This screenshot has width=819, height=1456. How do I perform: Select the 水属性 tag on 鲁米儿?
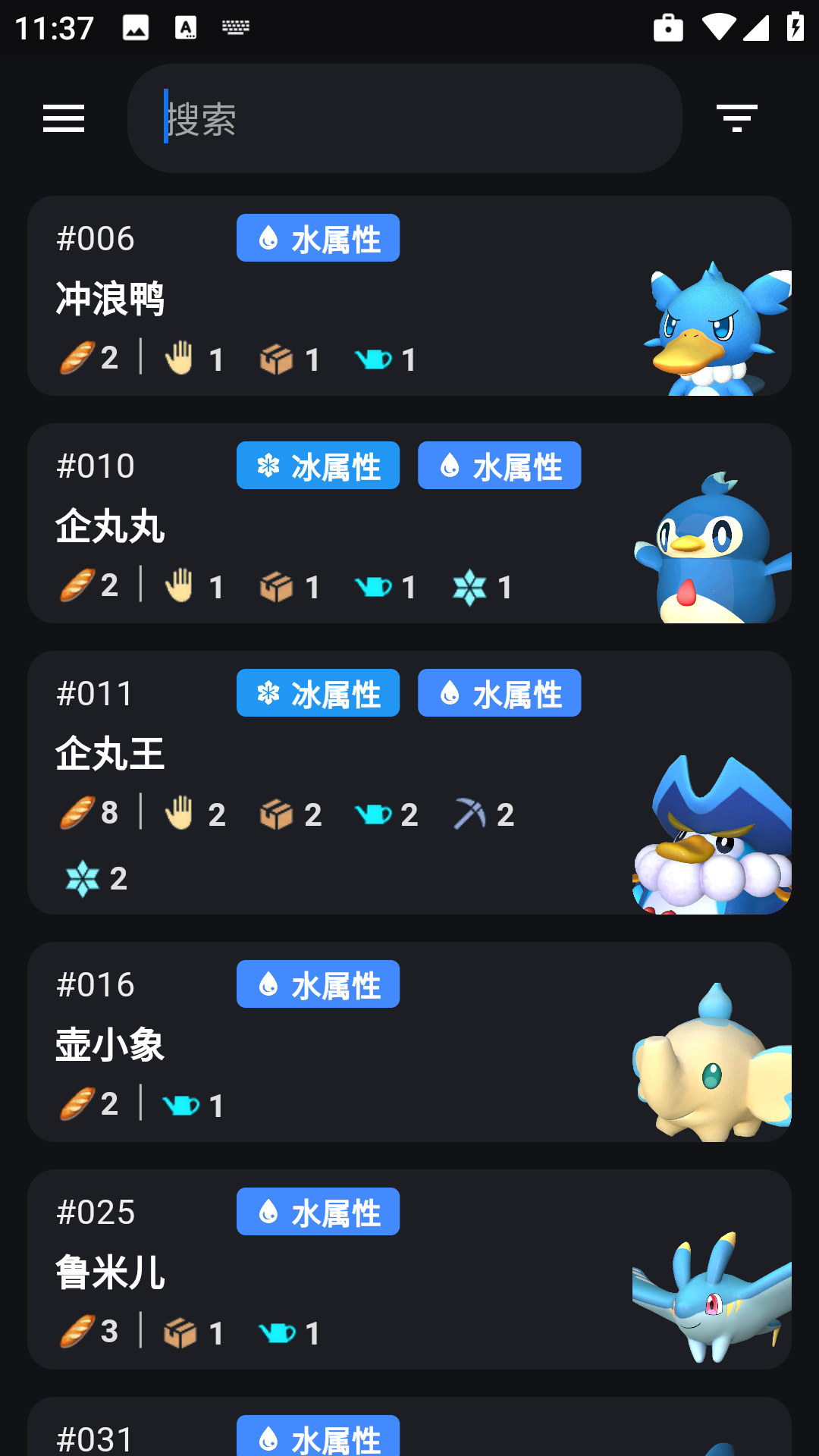point(318,1211)
